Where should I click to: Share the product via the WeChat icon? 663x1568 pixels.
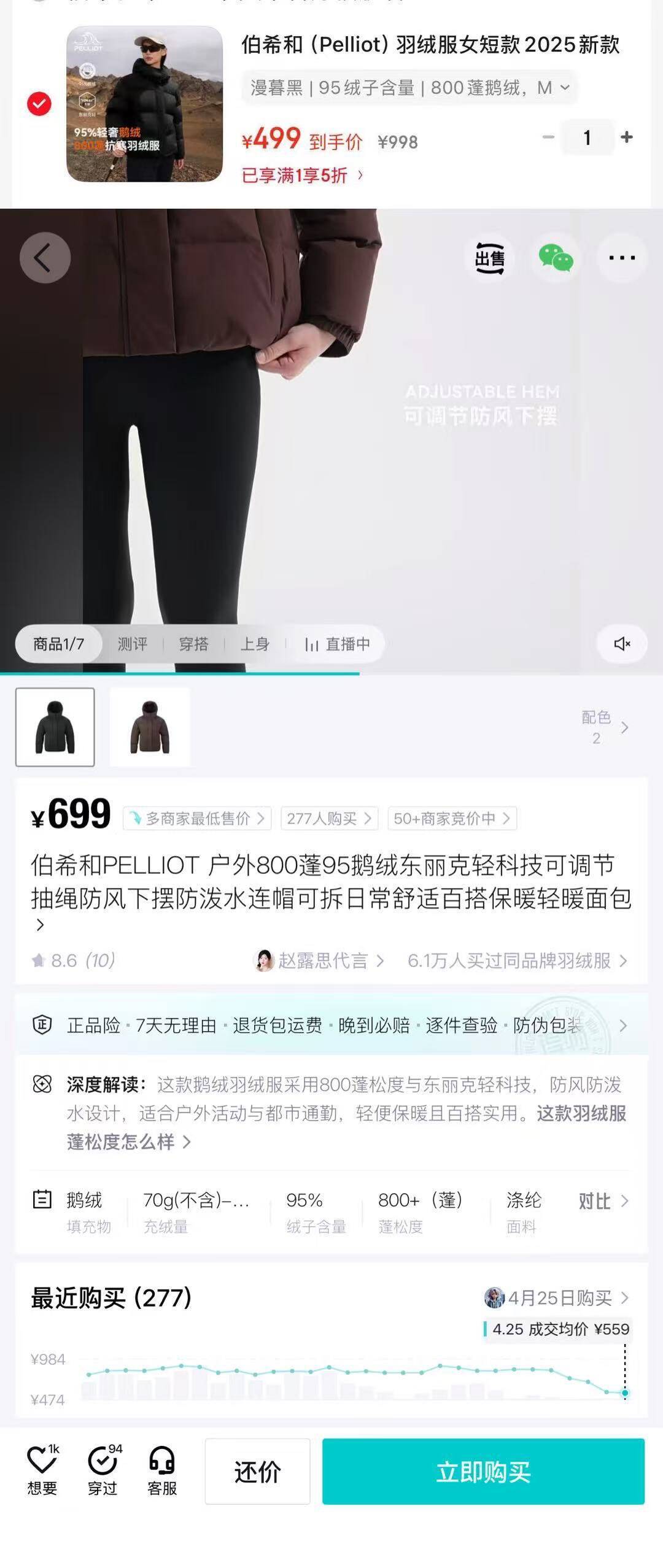tap(556, 258)
